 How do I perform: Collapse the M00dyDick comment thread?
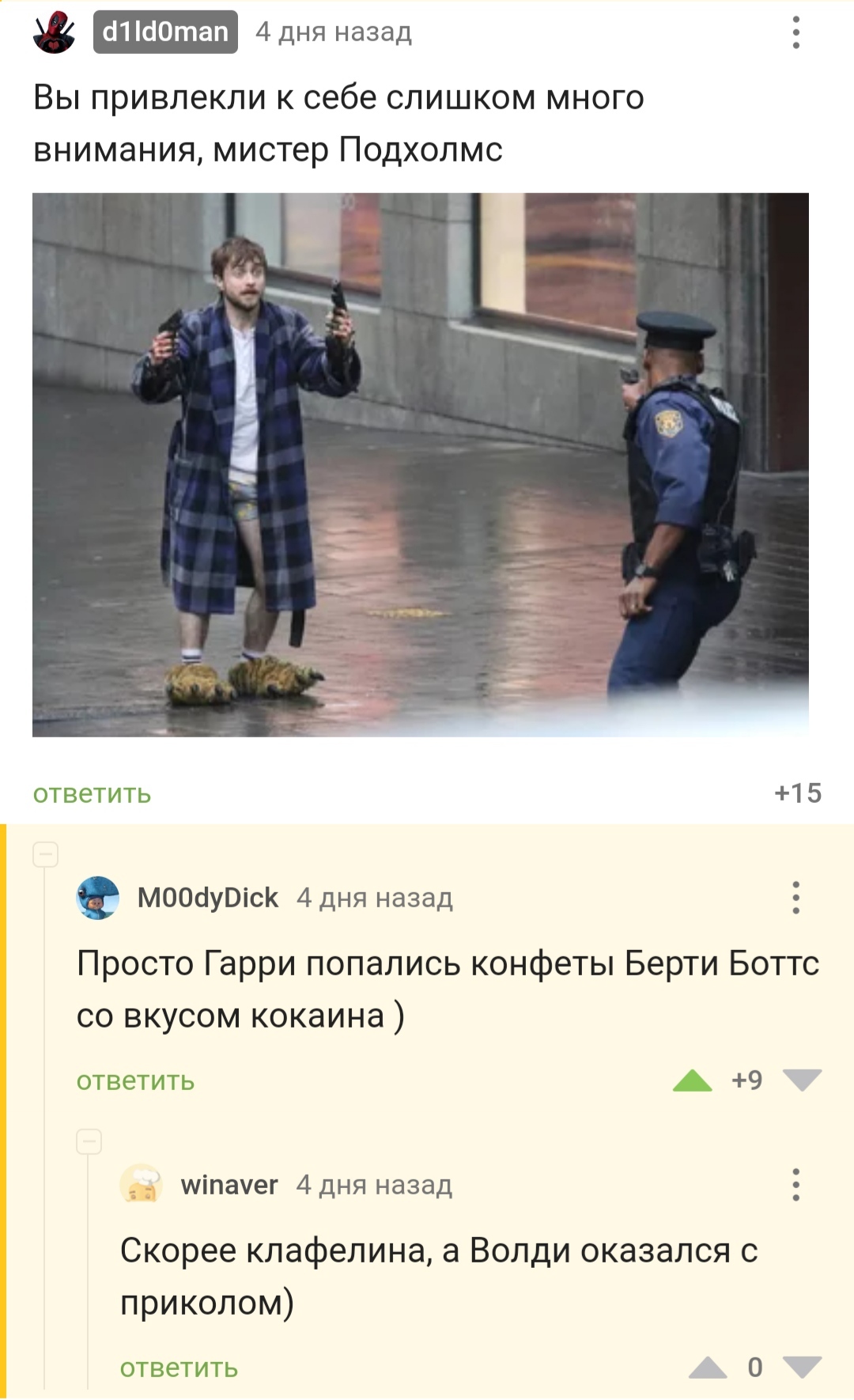[46, 855]
